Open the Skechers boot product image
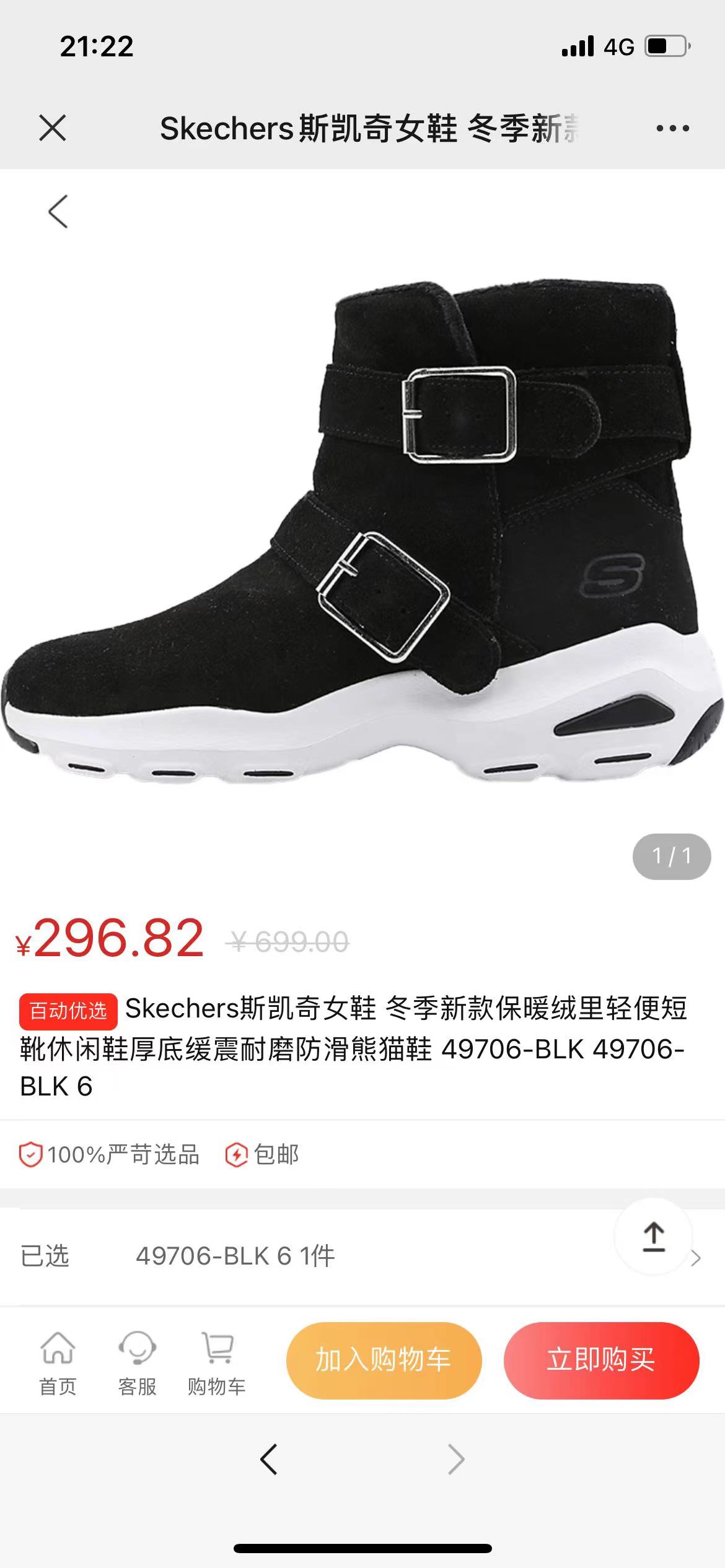This screenshot has height=1568, width=725. pos(362,533)
